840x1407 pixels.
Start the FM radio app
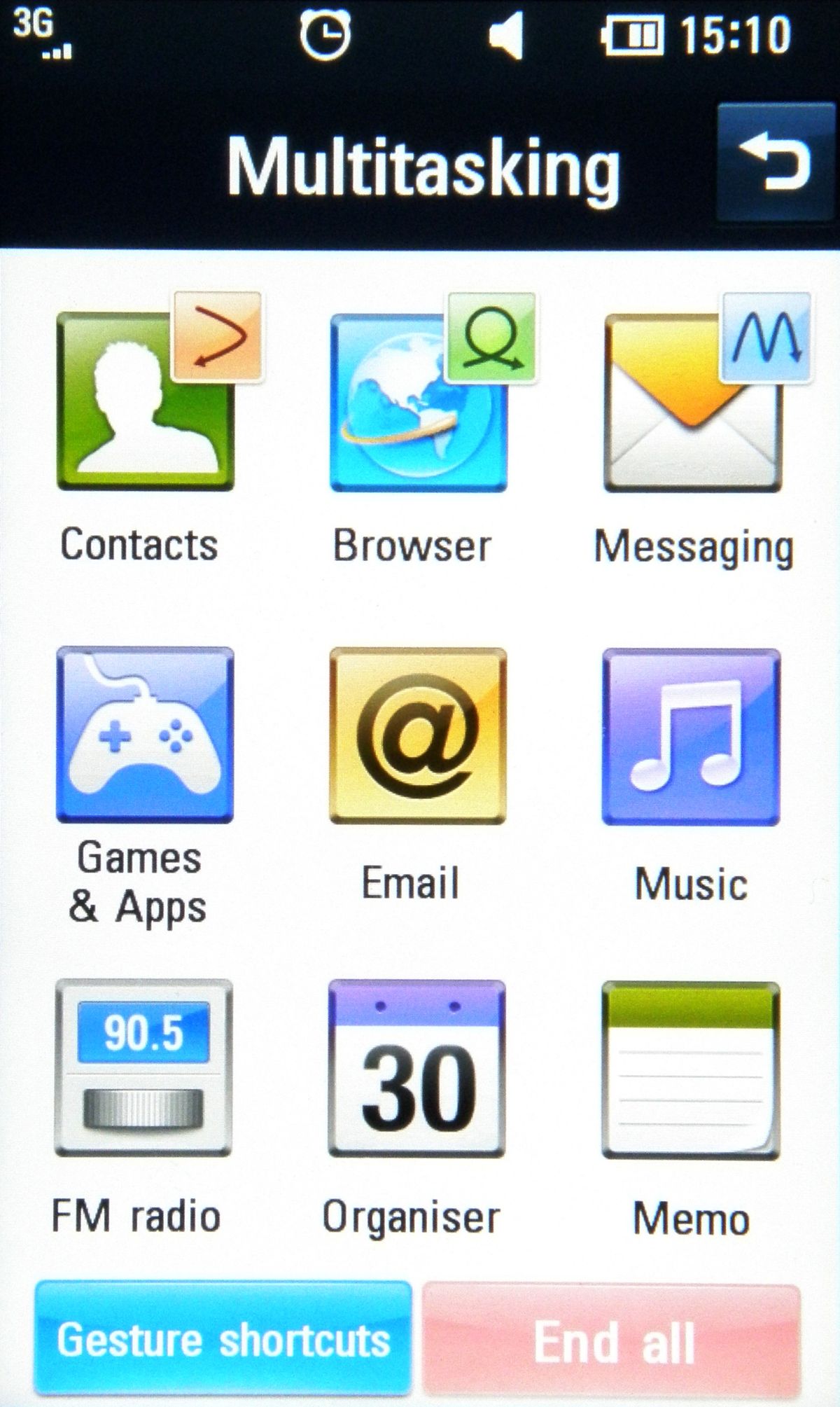point(143,1067)
